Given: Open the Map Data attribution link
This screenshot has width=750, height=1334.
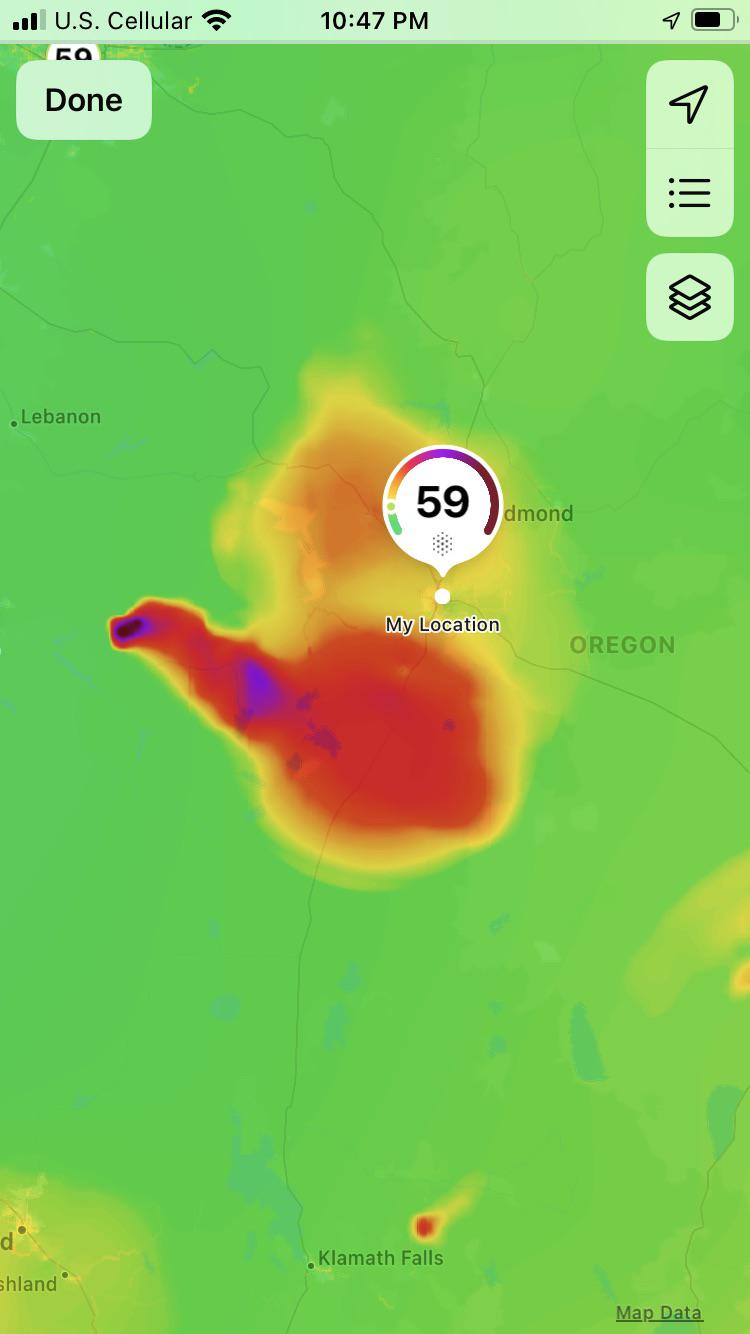Looking at the screenshot, I should pyautogui.click(x=659, y=1312).
